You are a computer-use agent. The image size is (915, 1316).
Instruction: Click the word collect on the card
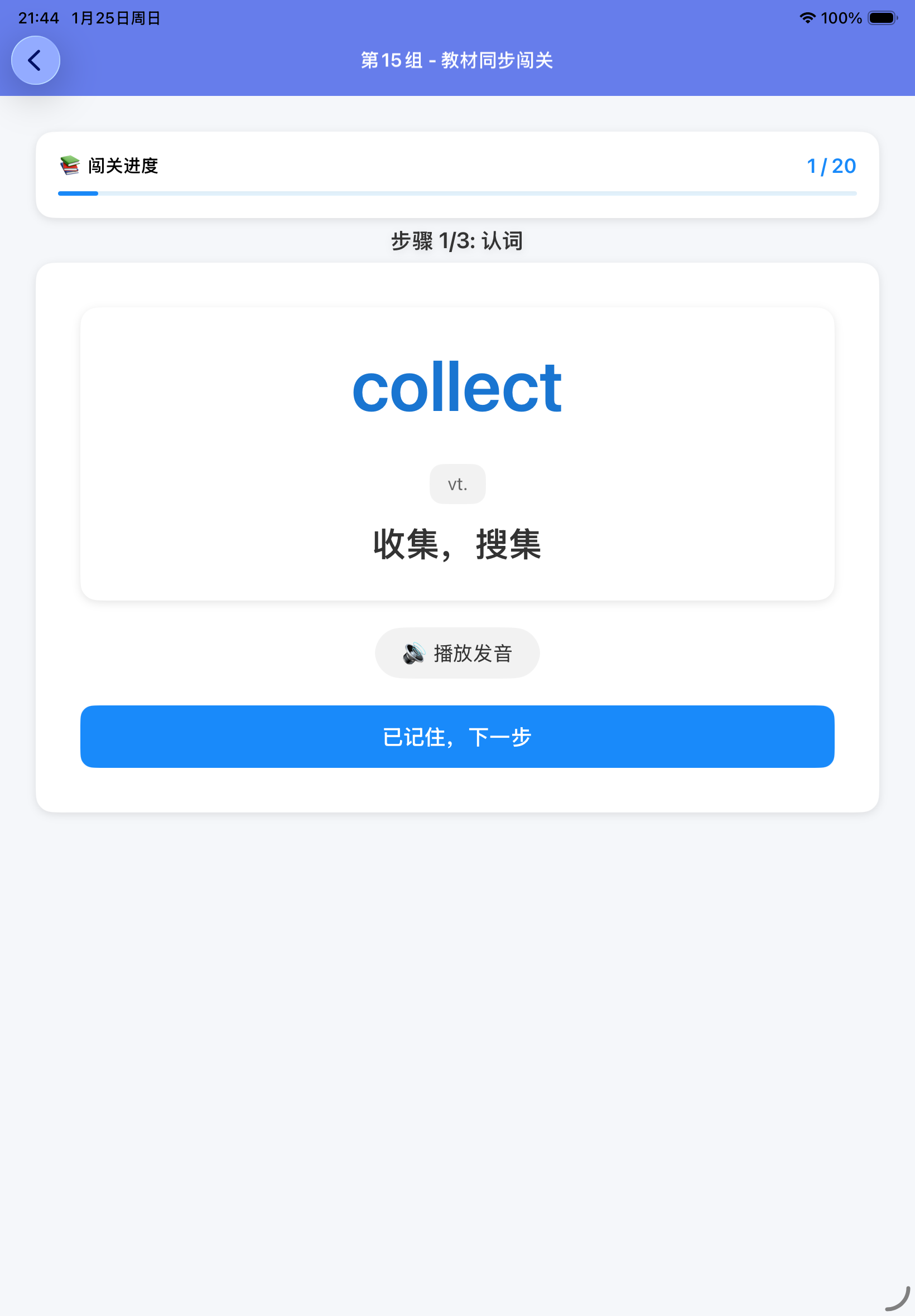coord(457,389)
